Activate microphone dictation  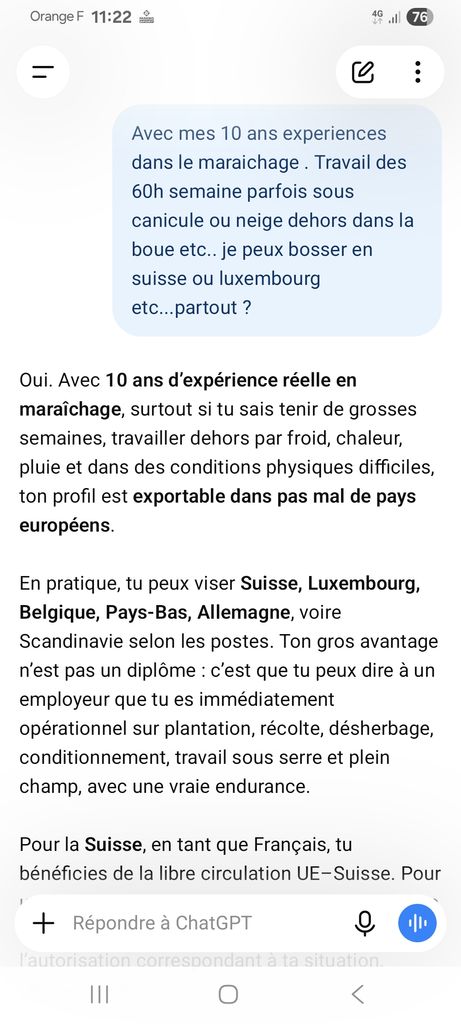[365, 923]
